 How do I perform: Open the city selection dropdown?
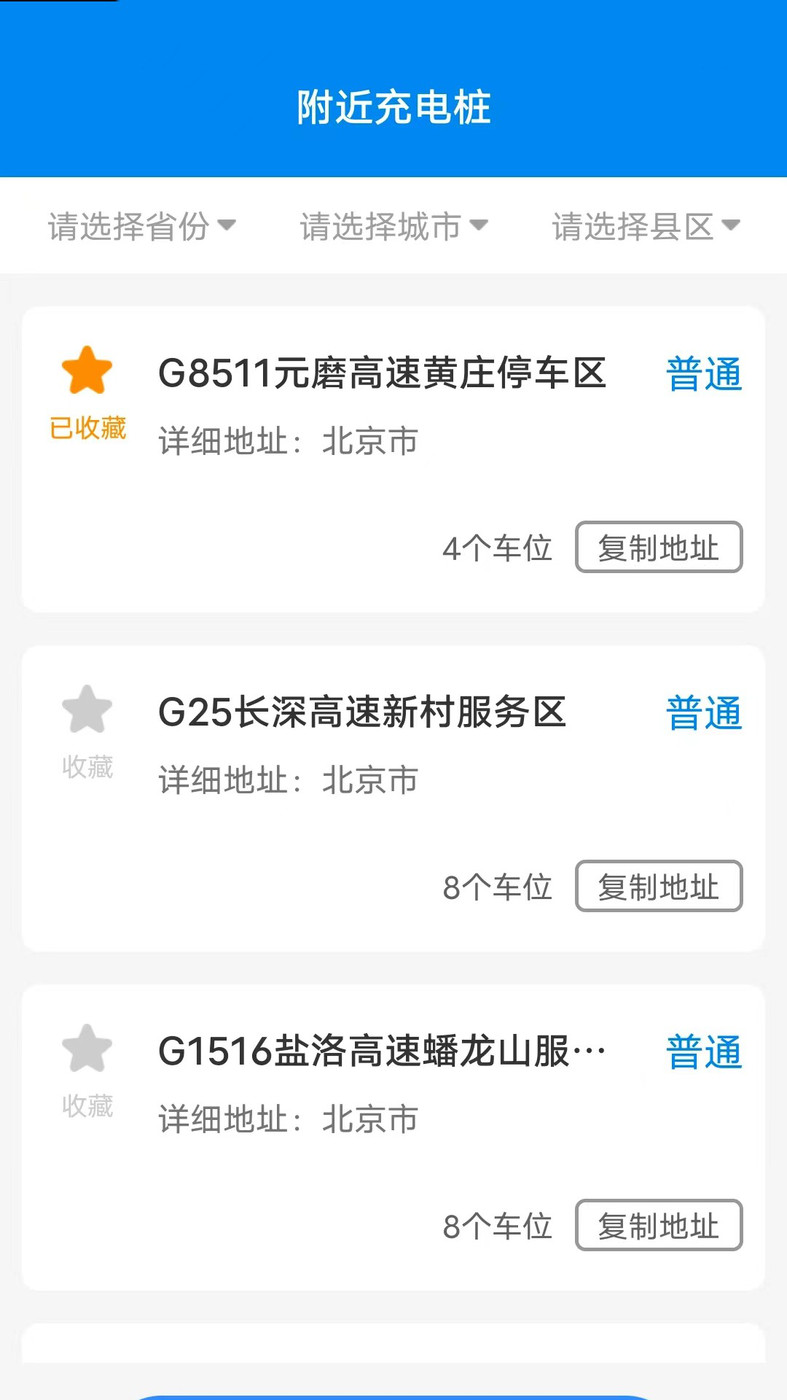coord(393,226)
